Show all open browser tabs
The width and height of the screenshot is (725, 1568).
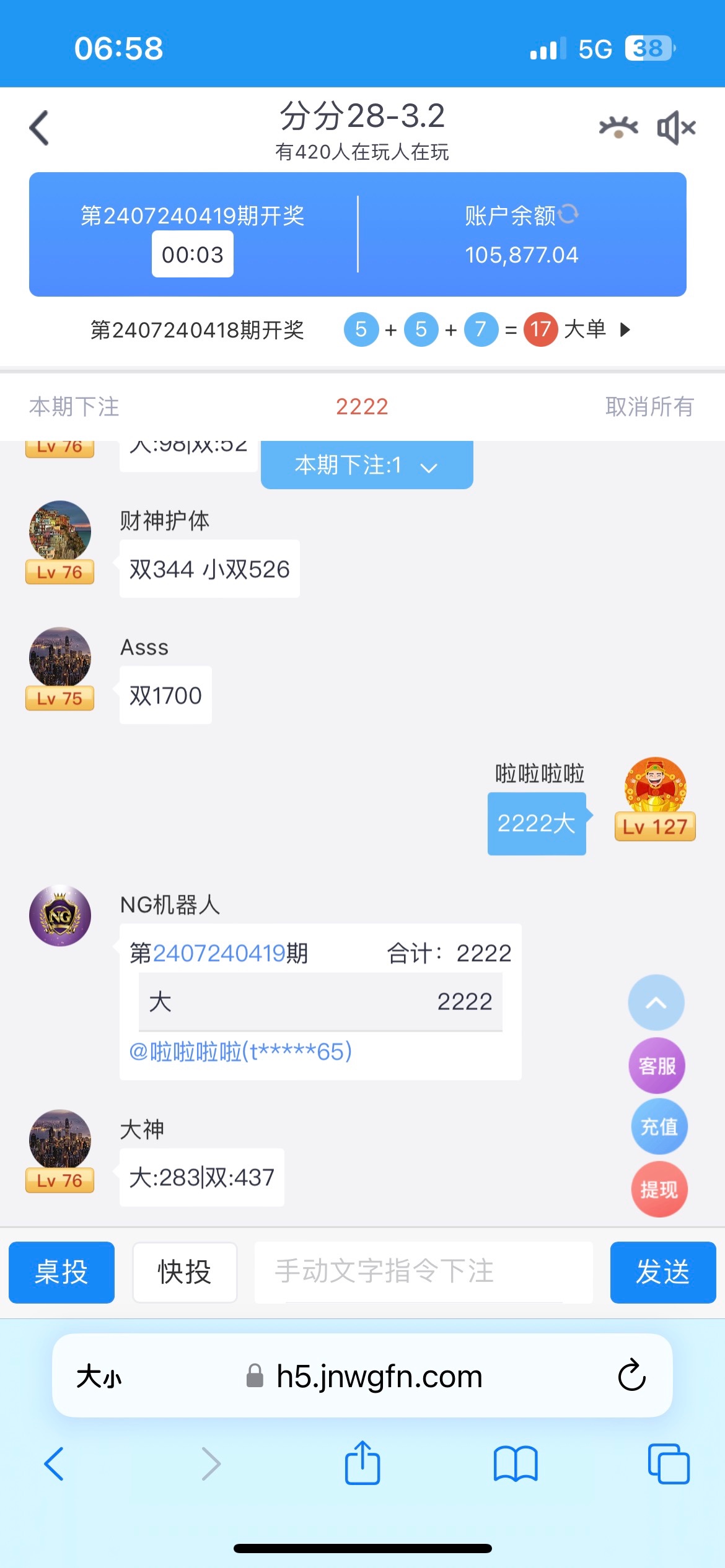[x=668, y=1464]
